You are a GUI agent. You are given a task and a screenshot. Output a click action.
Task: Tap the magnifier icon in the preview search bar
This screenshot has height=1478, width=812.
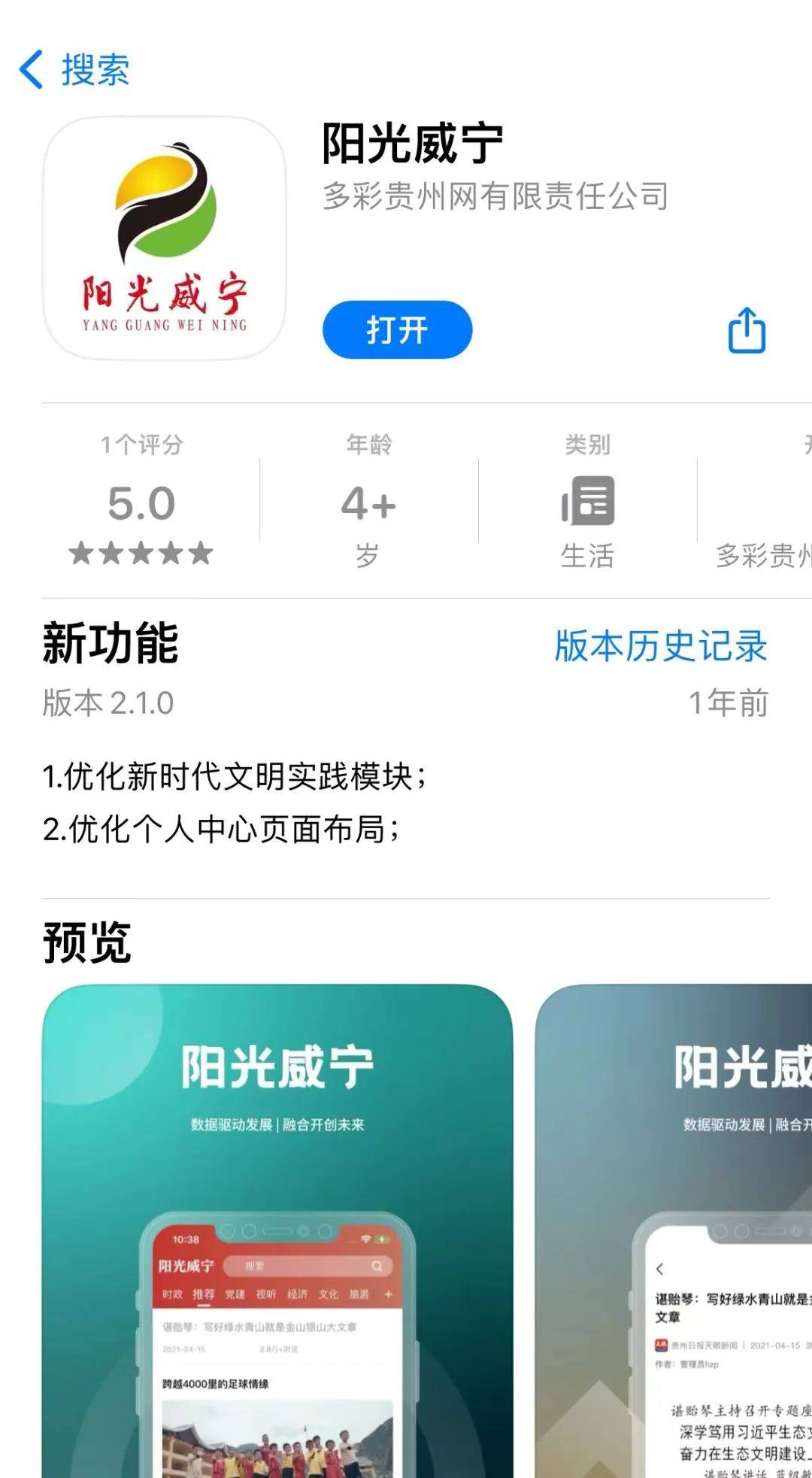coord(377,1266)
